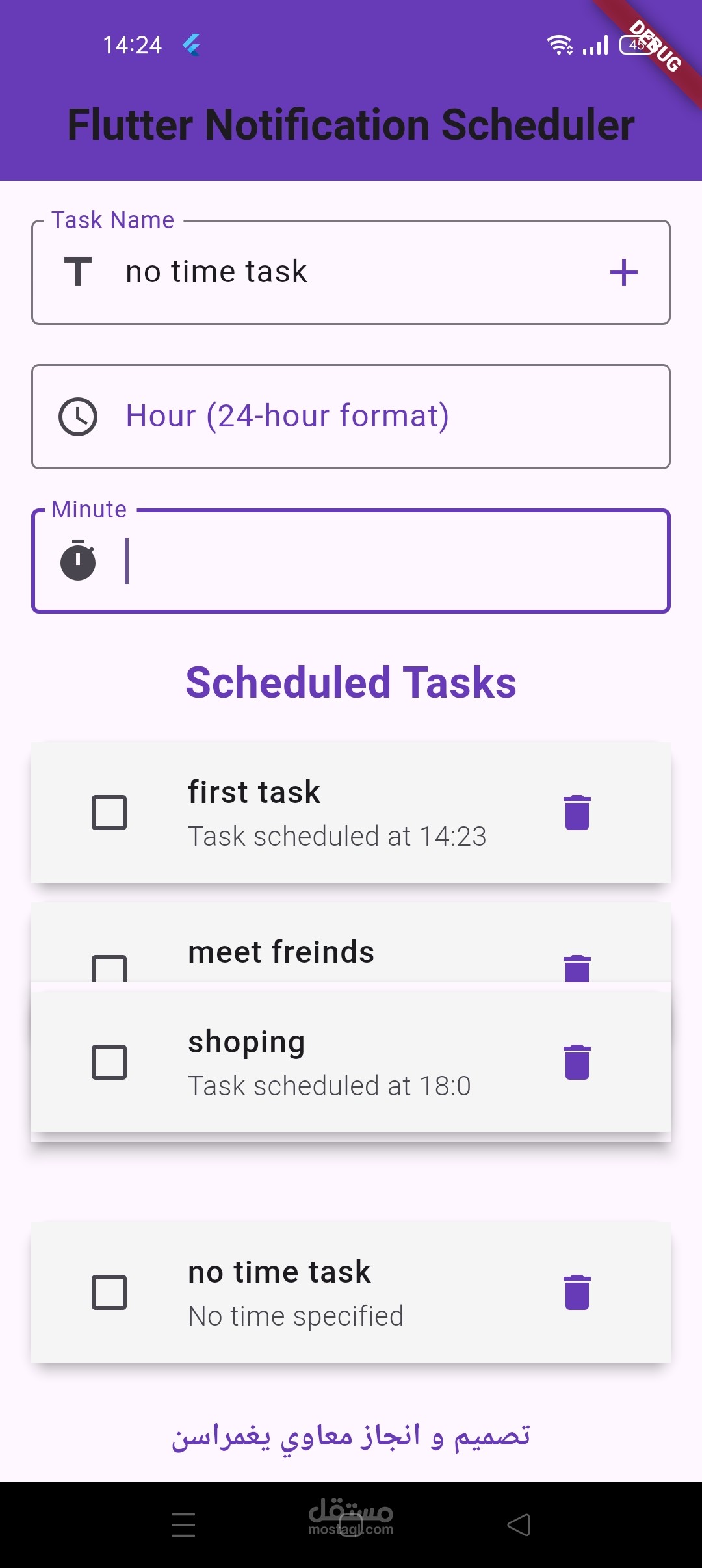Check the box for first task
The height and width of the screenshot is (1568, 702).
[109, 813]
